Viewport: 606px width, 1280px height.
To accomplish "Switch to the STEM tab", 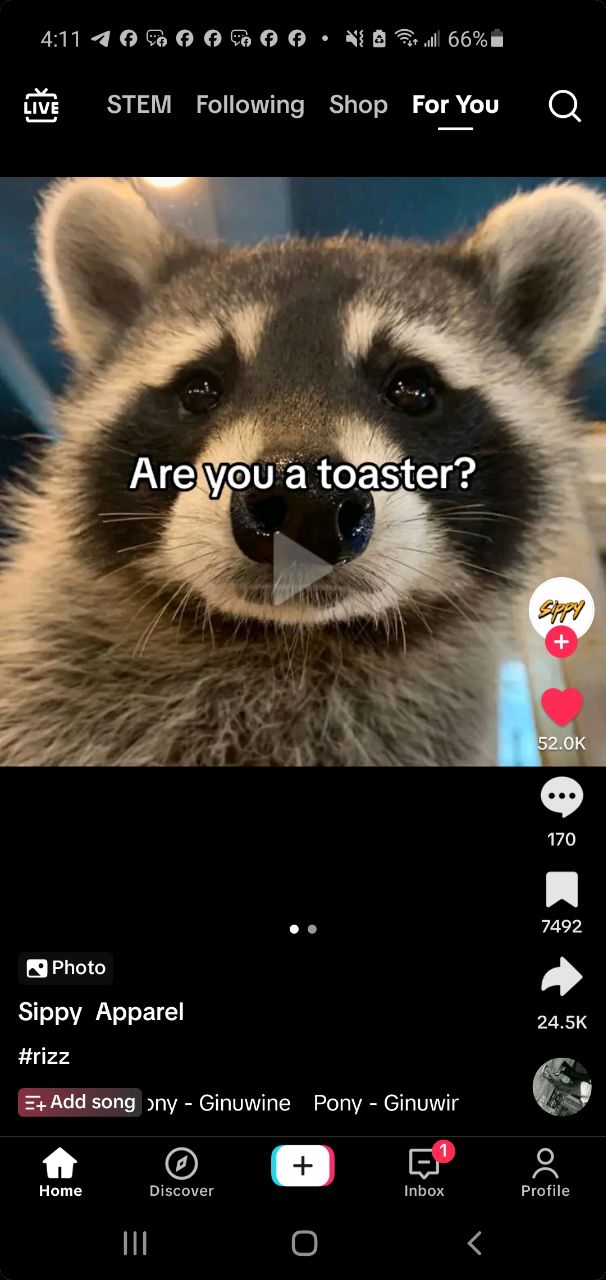I will coord(139,105).
